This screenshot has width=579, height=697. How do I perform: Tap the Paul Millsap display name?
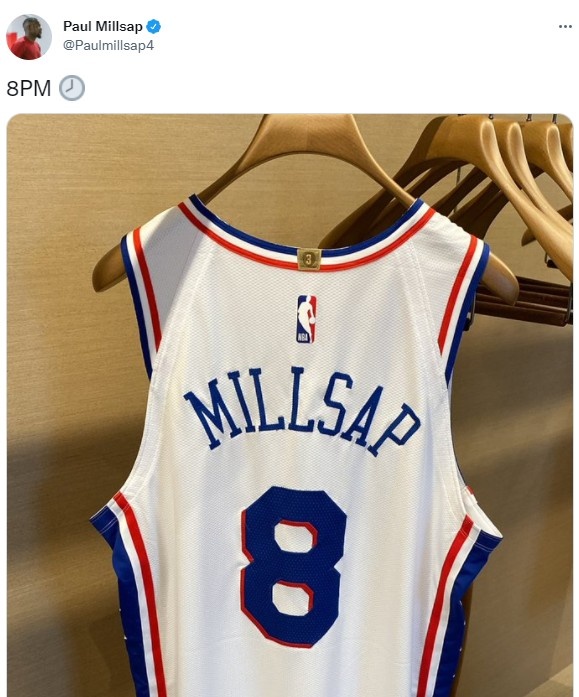click(x=103, y=26)
